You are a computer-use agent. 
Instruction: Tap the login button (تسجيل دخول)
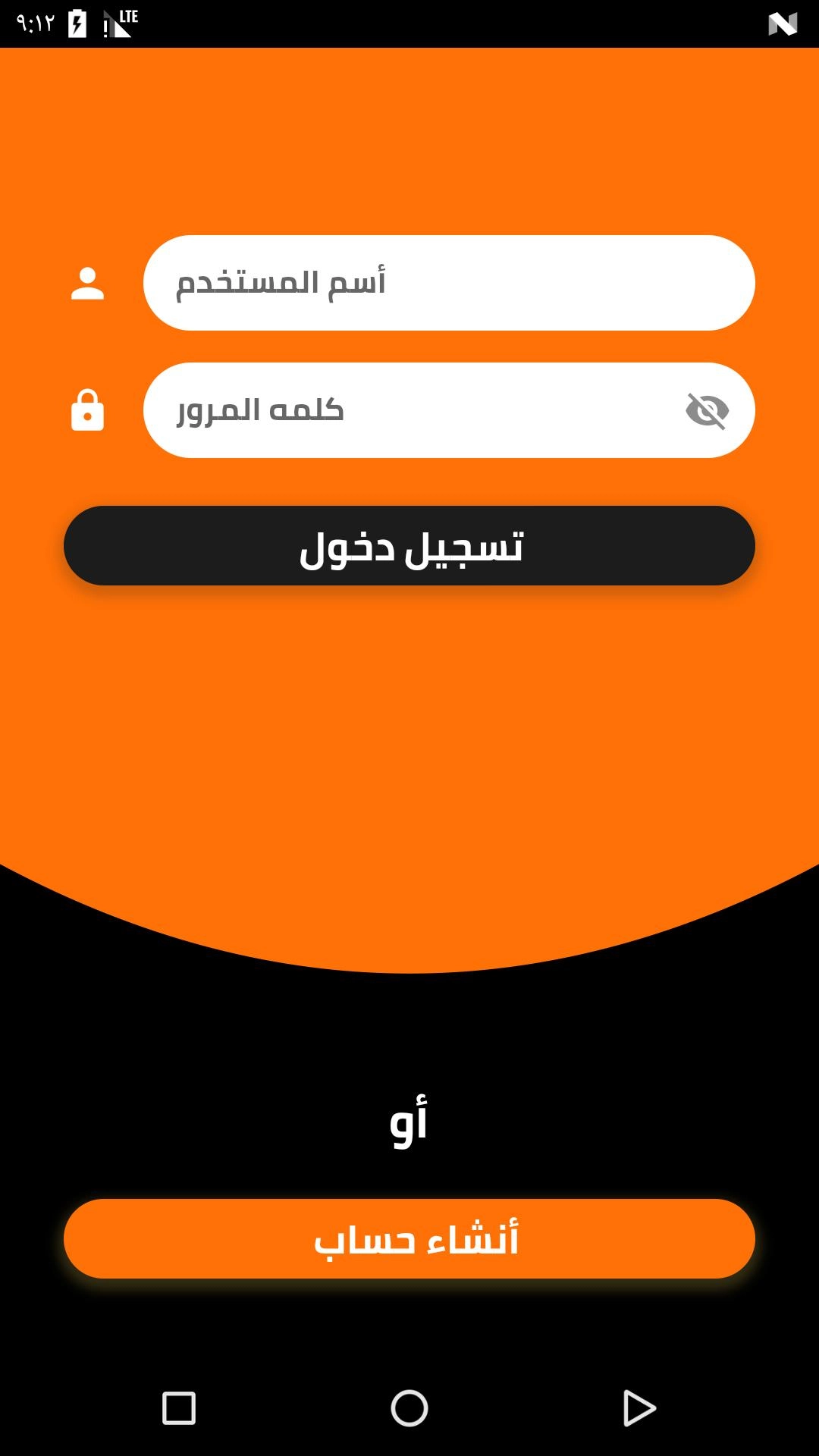pos(409,546)
